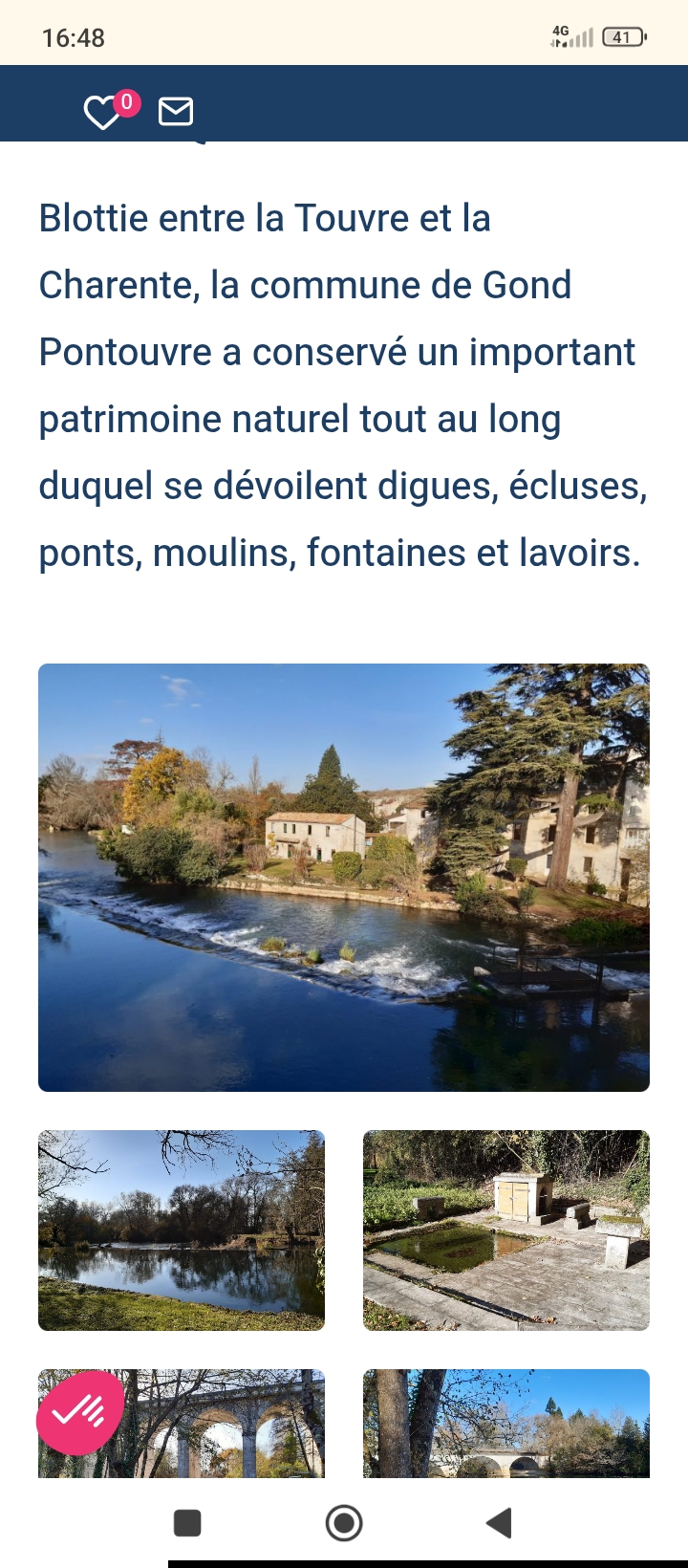View the river reflection photo
Viewport: 688px width, 1568px height.
click(182, 1230)
